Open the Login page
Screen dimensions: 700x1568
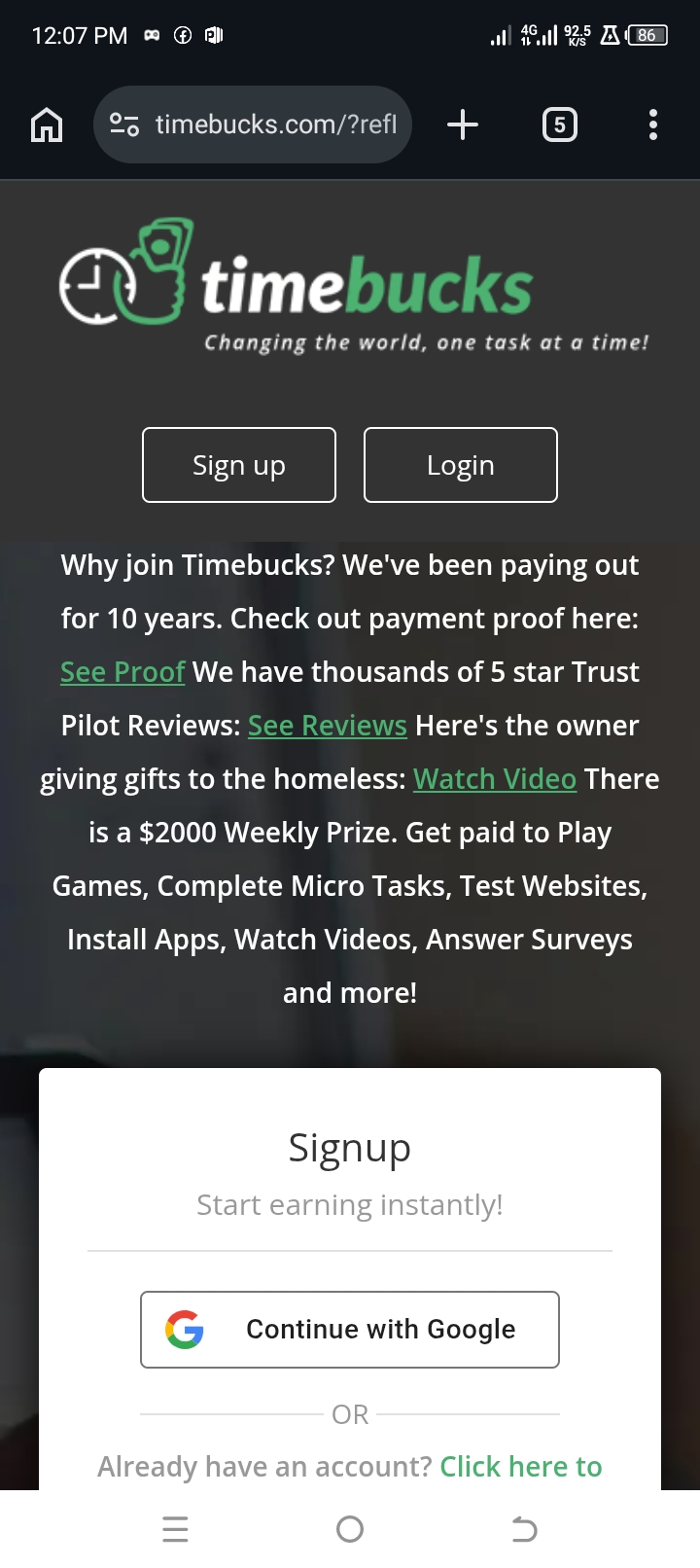[461, 465]
